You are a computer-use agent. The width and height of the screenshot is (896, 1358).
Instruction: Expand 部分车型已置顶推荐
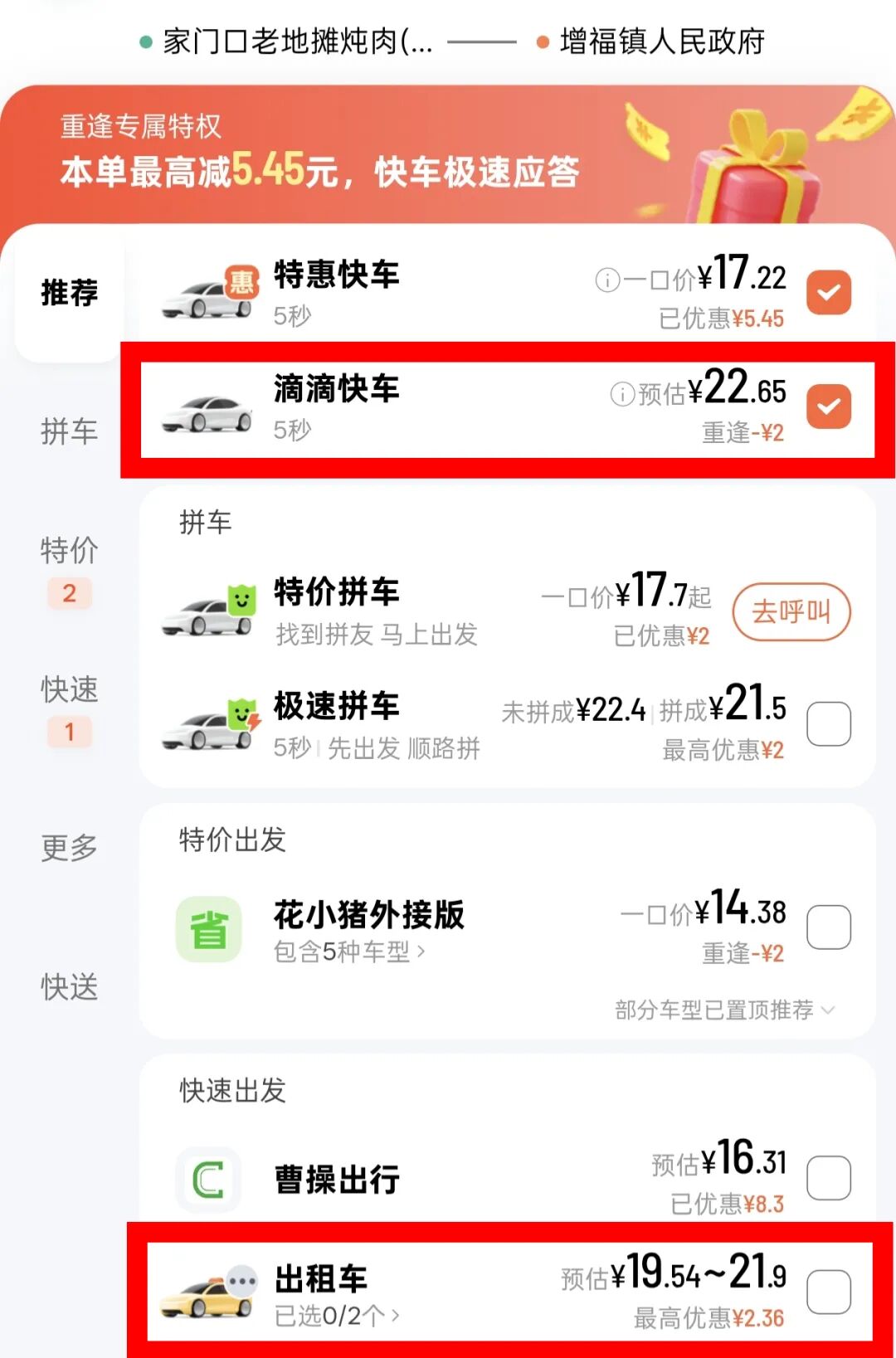[x=723, y=1010]
